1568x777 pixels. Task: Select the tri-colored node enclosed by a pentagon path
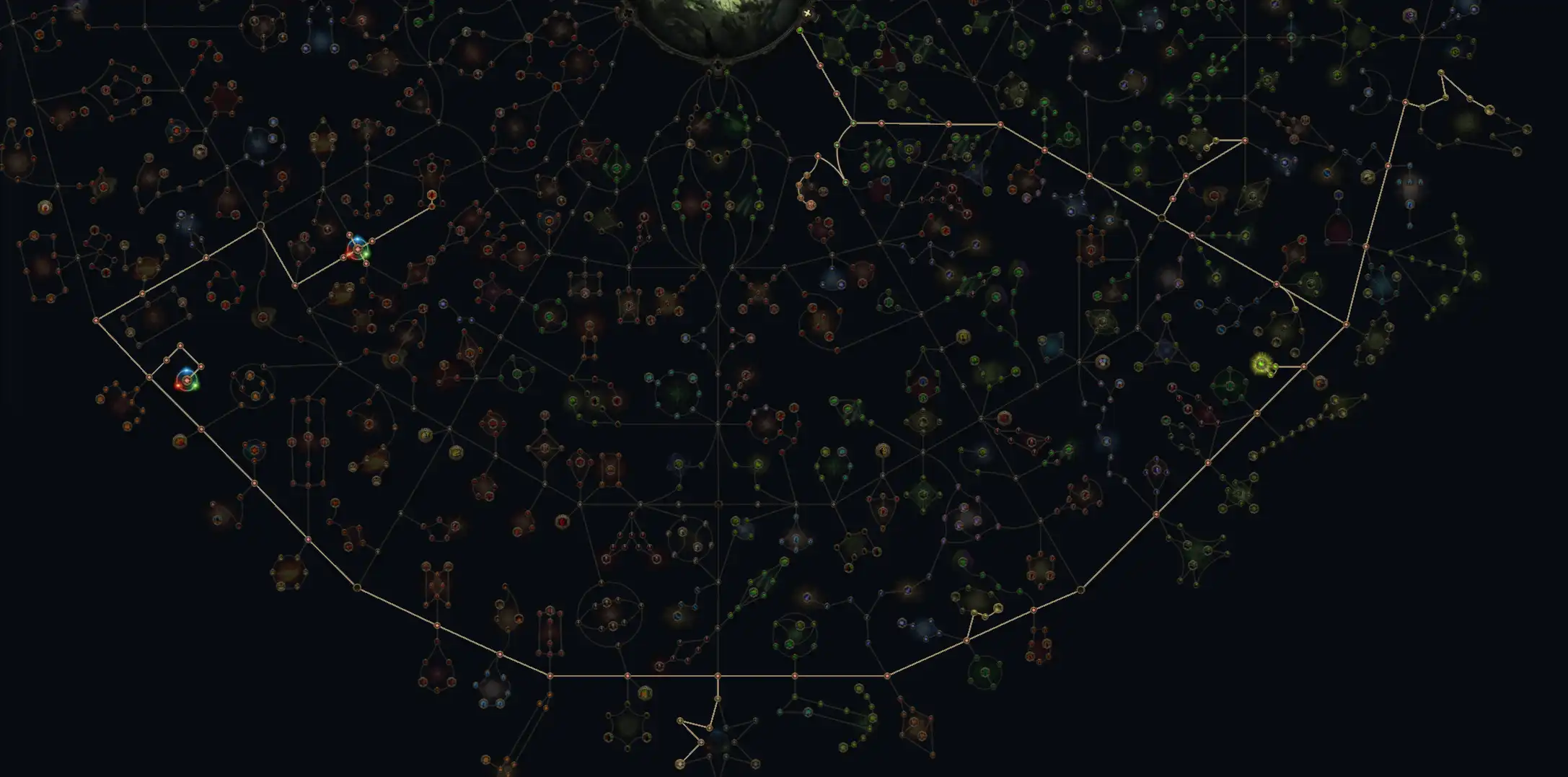click(187, 379)
